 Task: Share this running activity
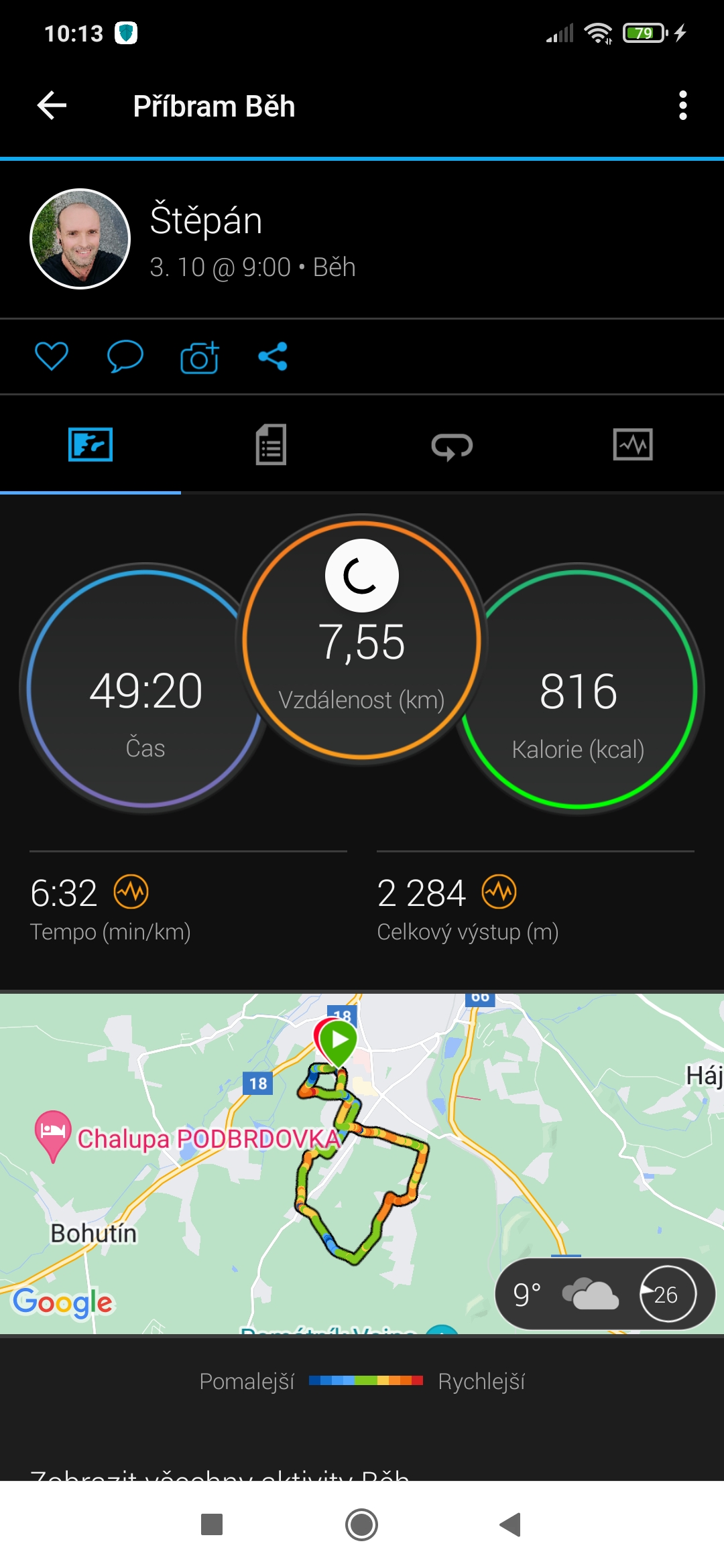coord(273,356)
